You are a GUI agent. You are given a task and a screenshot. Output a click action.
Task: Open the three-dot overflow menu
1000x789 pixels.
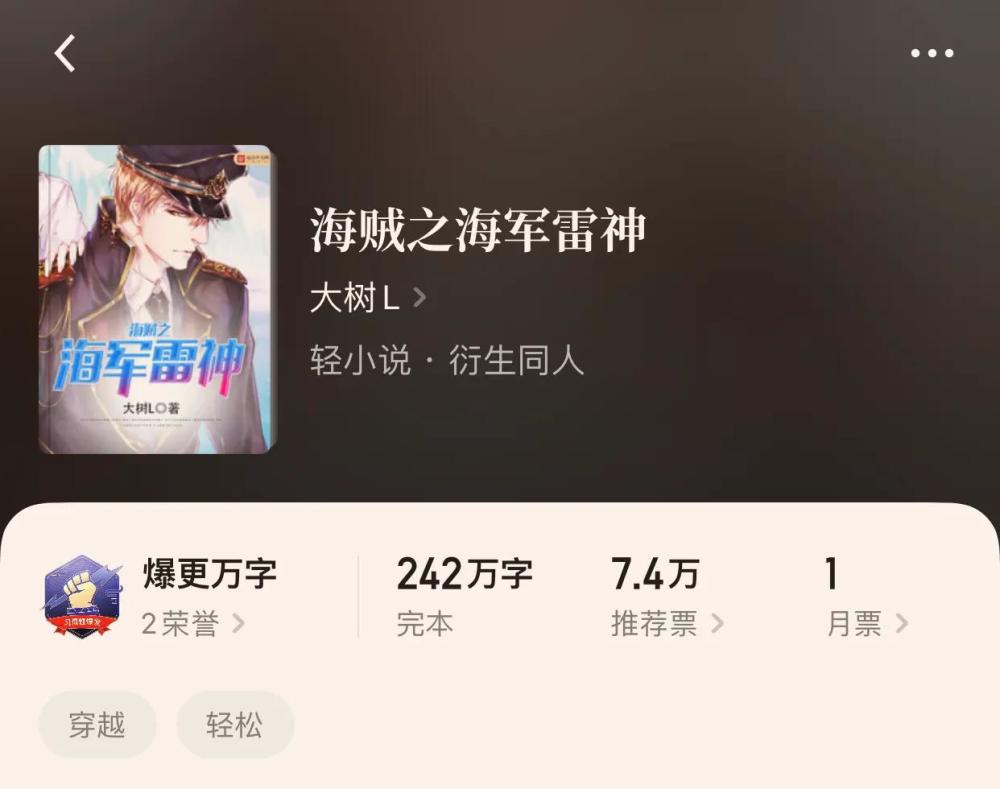(931, 53)
